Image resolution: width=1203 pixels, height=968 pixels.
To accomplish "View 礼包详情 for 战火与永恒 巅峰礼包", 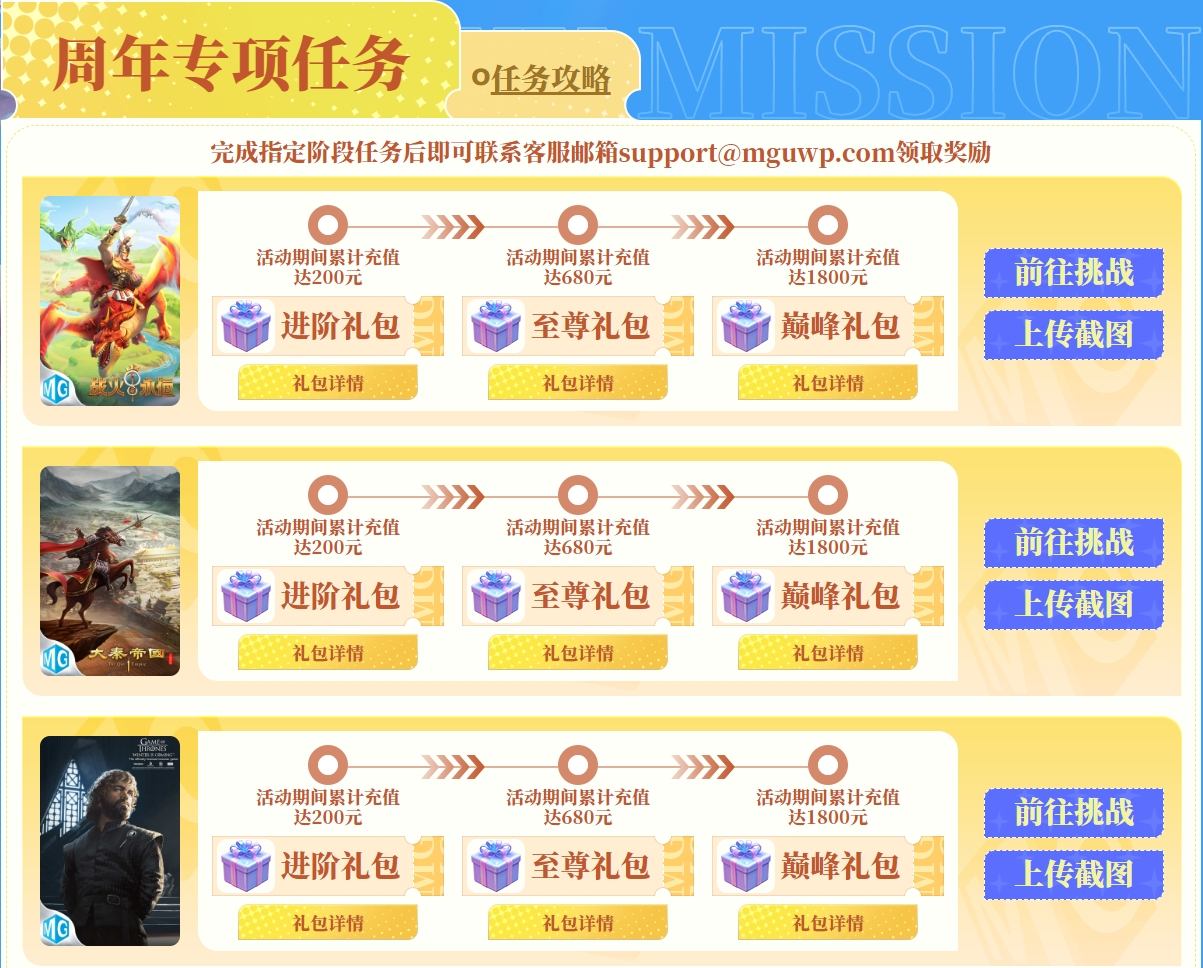I will pos(827,383).
